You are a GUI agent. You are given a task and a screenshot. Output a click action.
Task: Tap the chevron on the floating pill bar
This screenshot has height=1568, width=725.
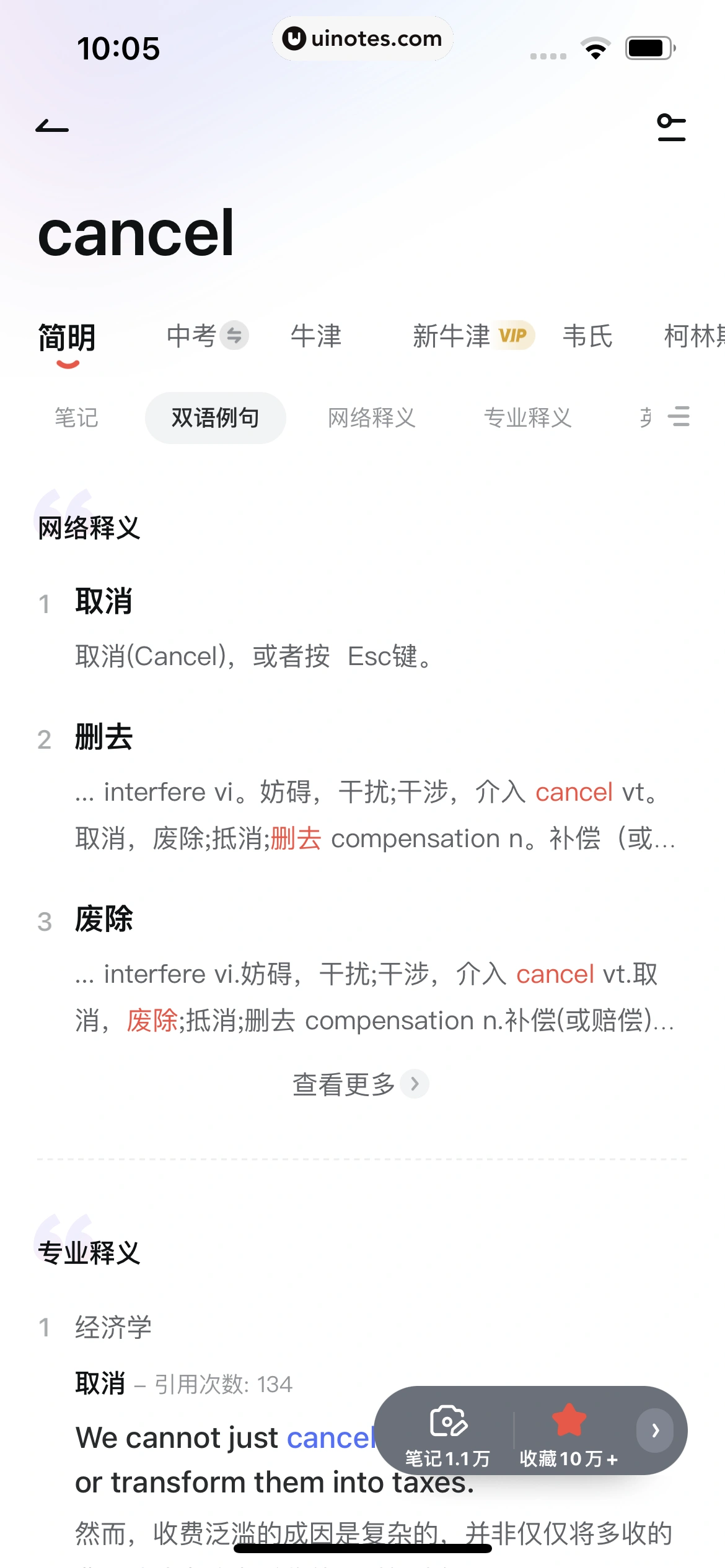(655, 1430)
